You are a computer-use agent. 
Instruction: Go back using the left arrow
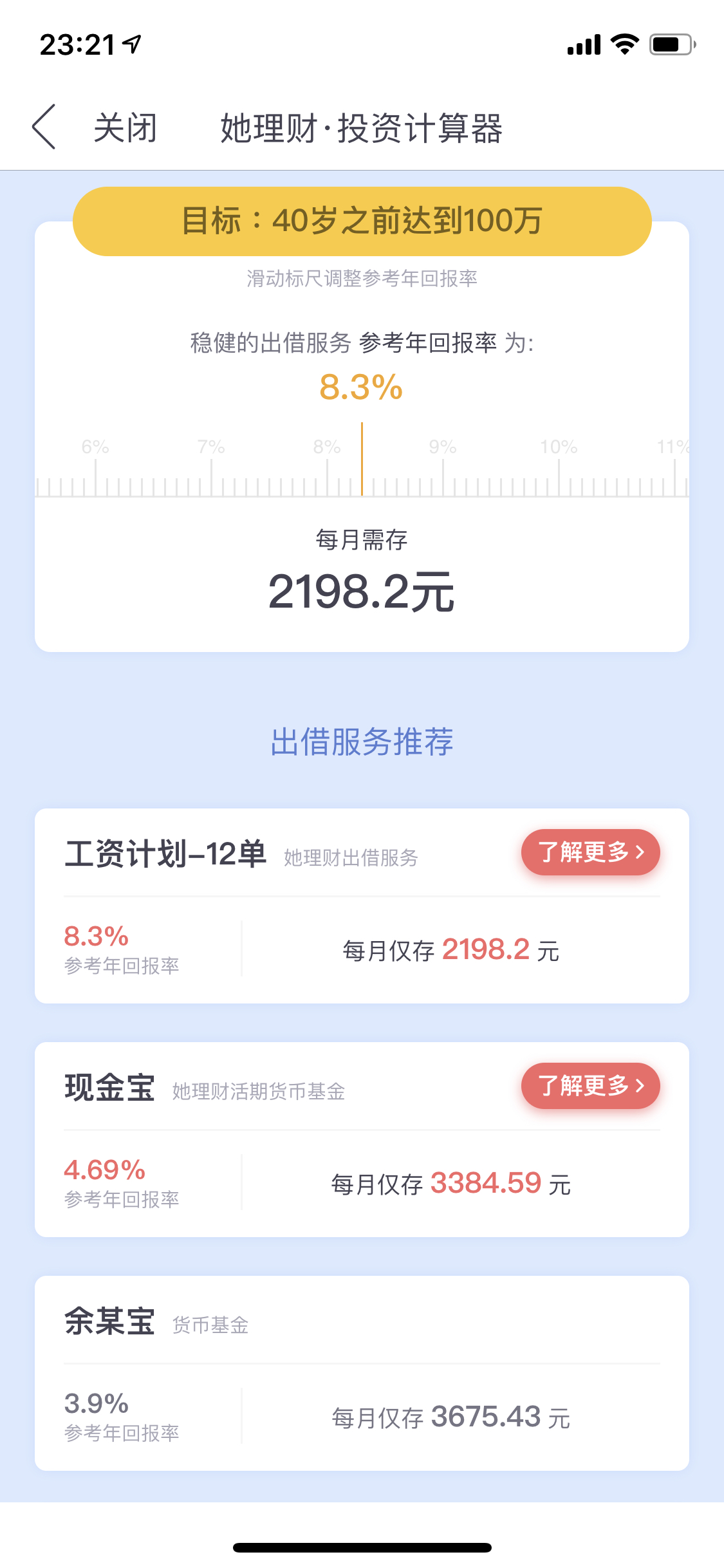[x=44, y=127]
